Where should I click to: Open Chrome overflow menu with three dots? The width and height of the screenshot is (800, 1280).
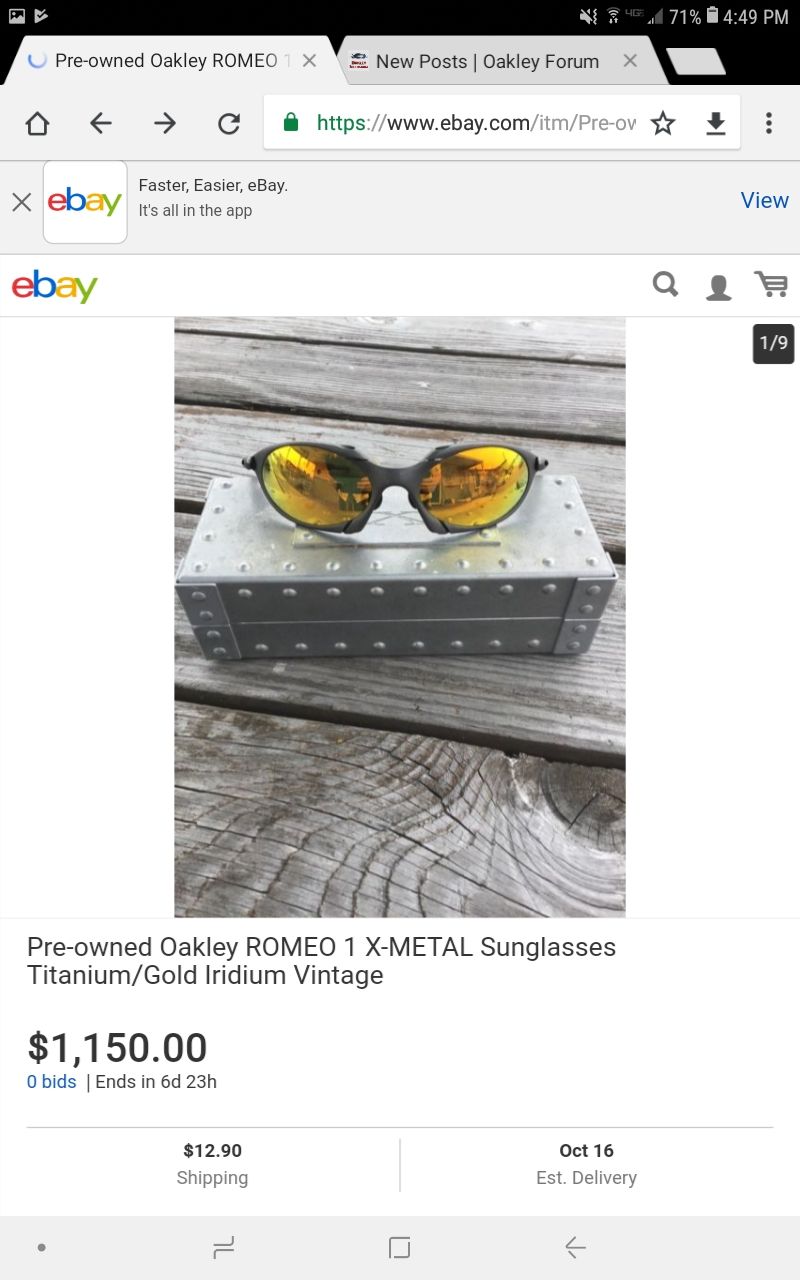[768, 122]
